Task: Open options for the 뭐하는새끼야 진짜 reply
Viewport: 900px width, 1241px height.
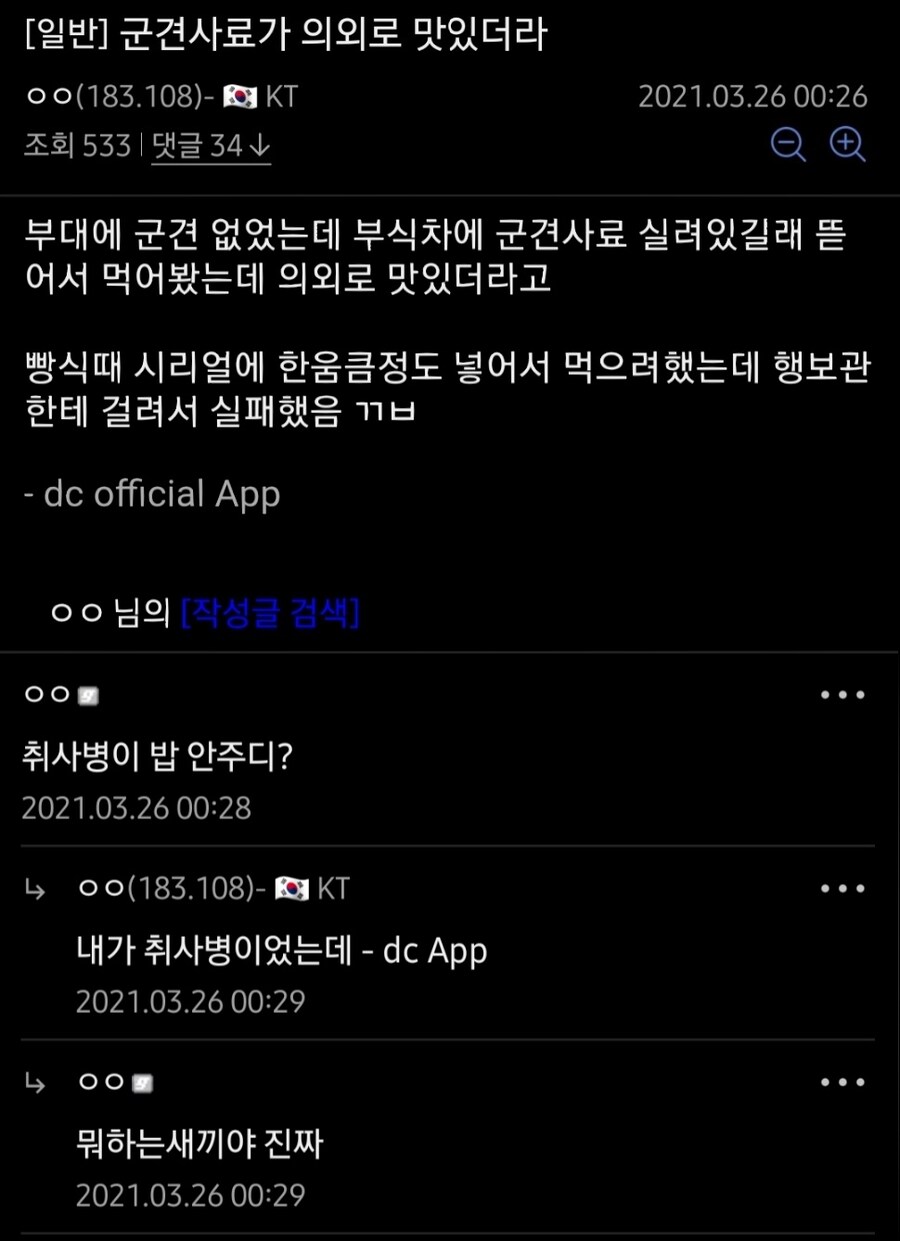Action: tap(842, 1083)
